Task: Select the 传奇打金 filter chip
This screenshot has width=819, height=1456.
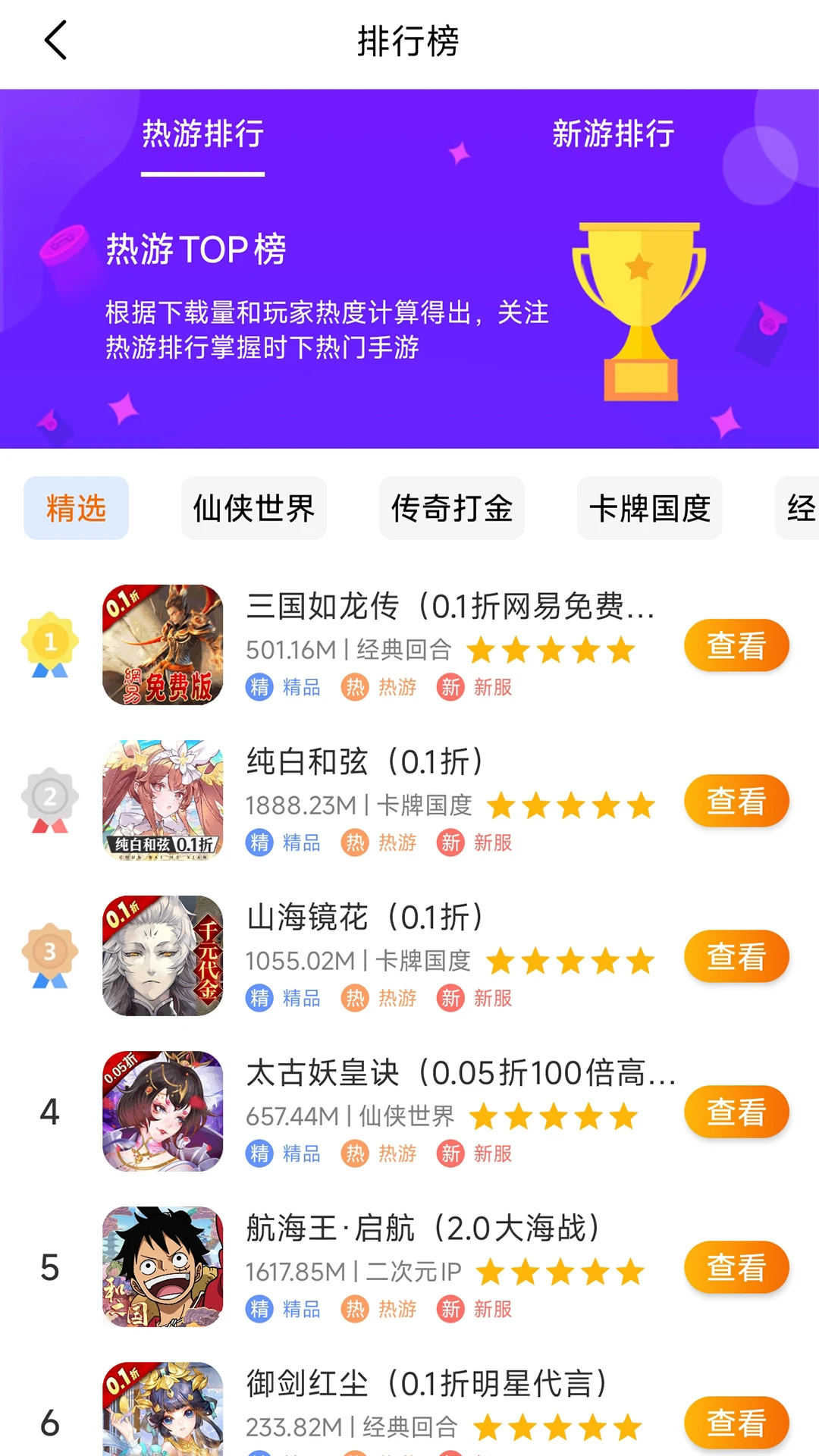Action: click(x=452, y=509)
